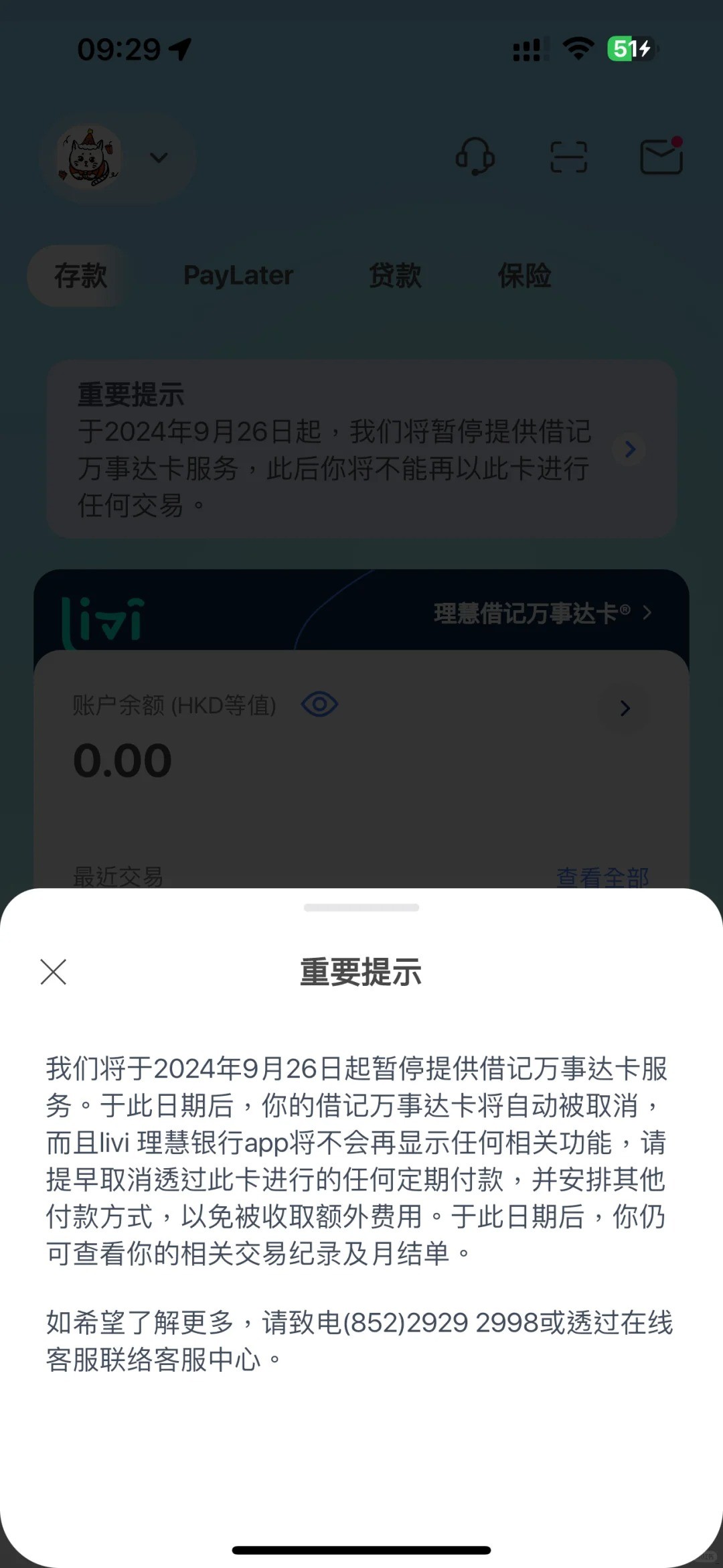The image size is (723, 1568).
Task: Open the 保险 insurance tab
Action: coord(524,275)
